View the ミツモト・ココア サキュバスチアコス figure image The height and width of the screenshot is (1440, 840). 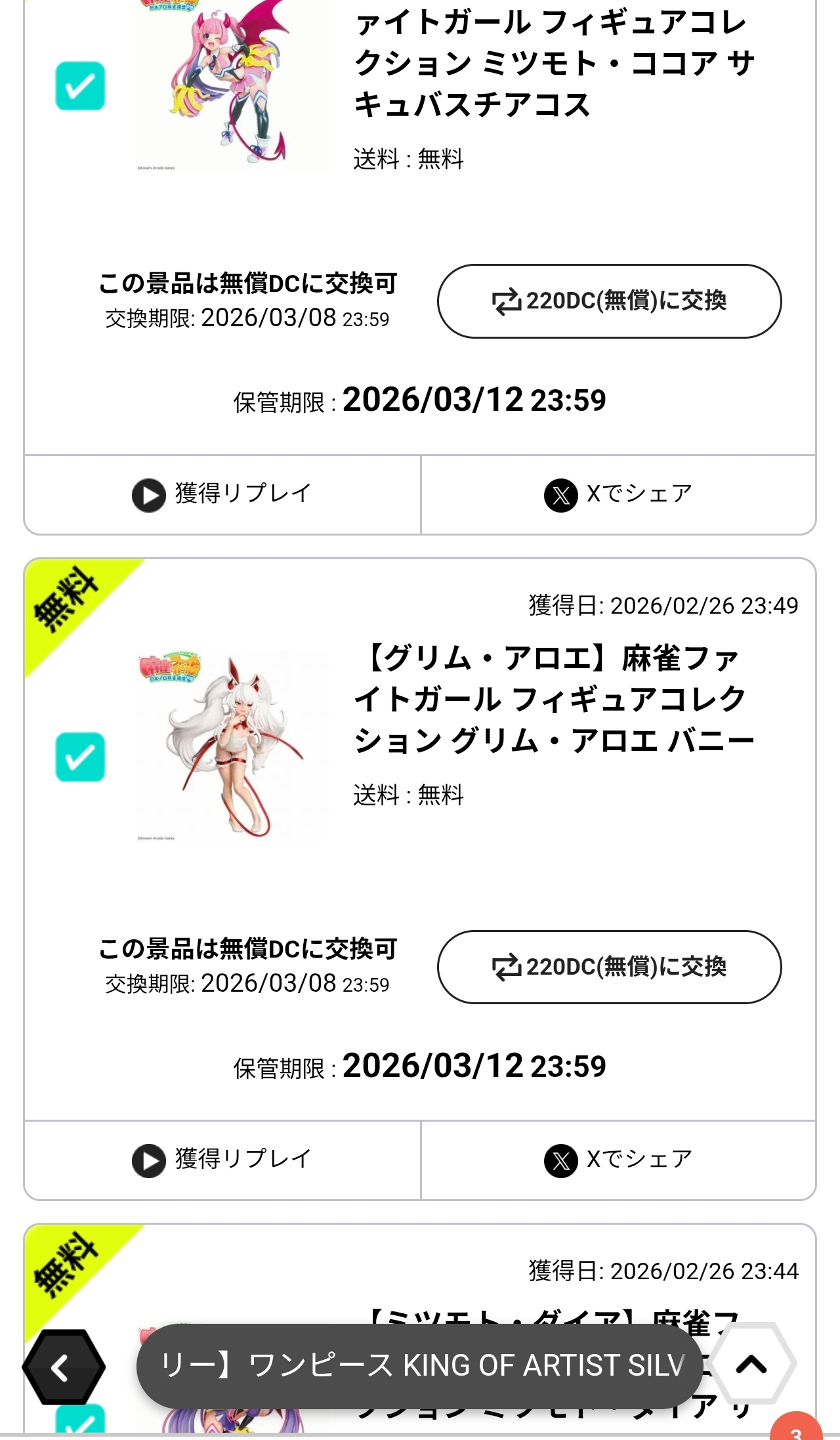[x=232, y=85]
